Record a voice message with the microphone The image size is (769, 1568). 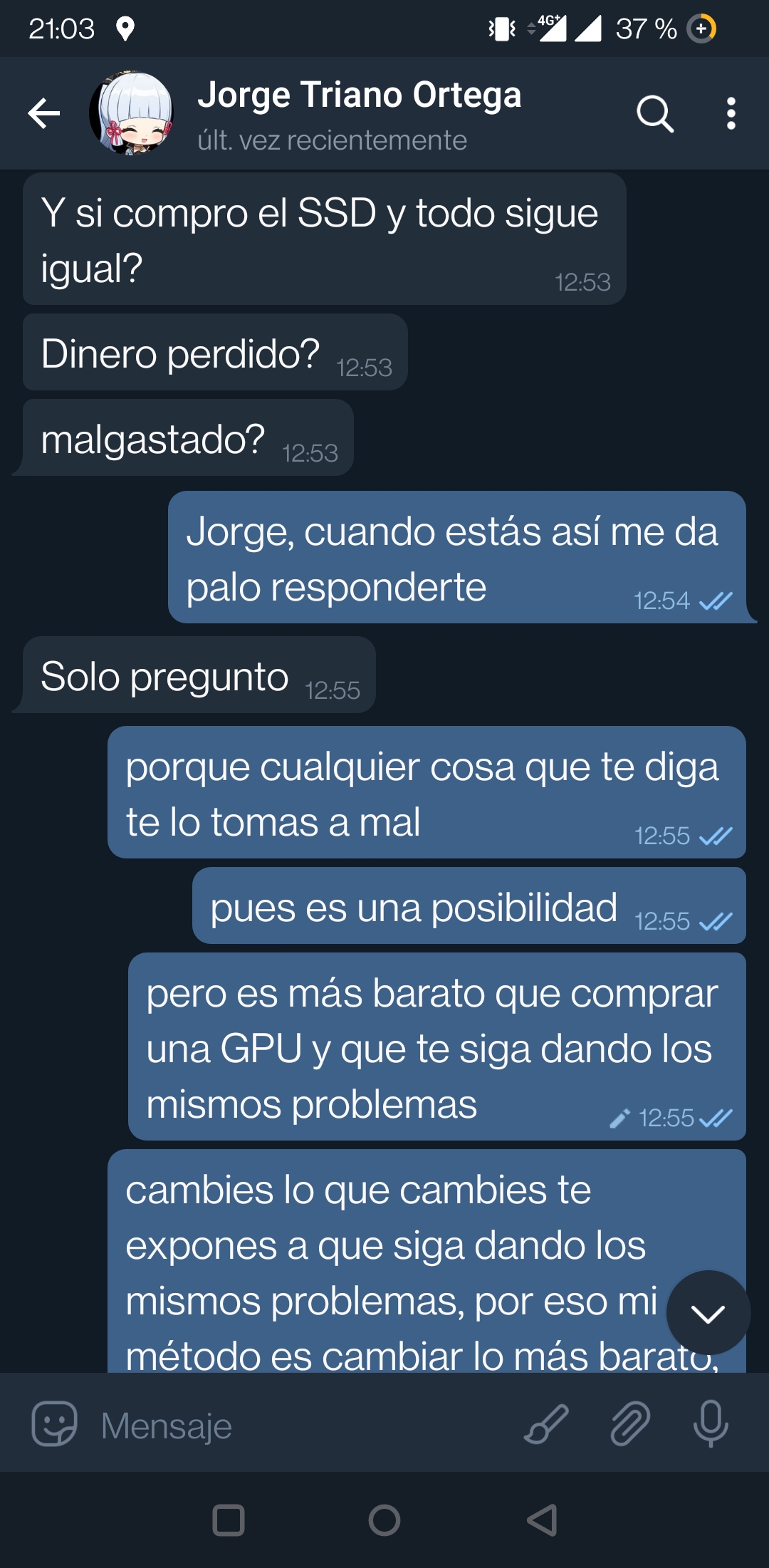tap(711, 1423)
